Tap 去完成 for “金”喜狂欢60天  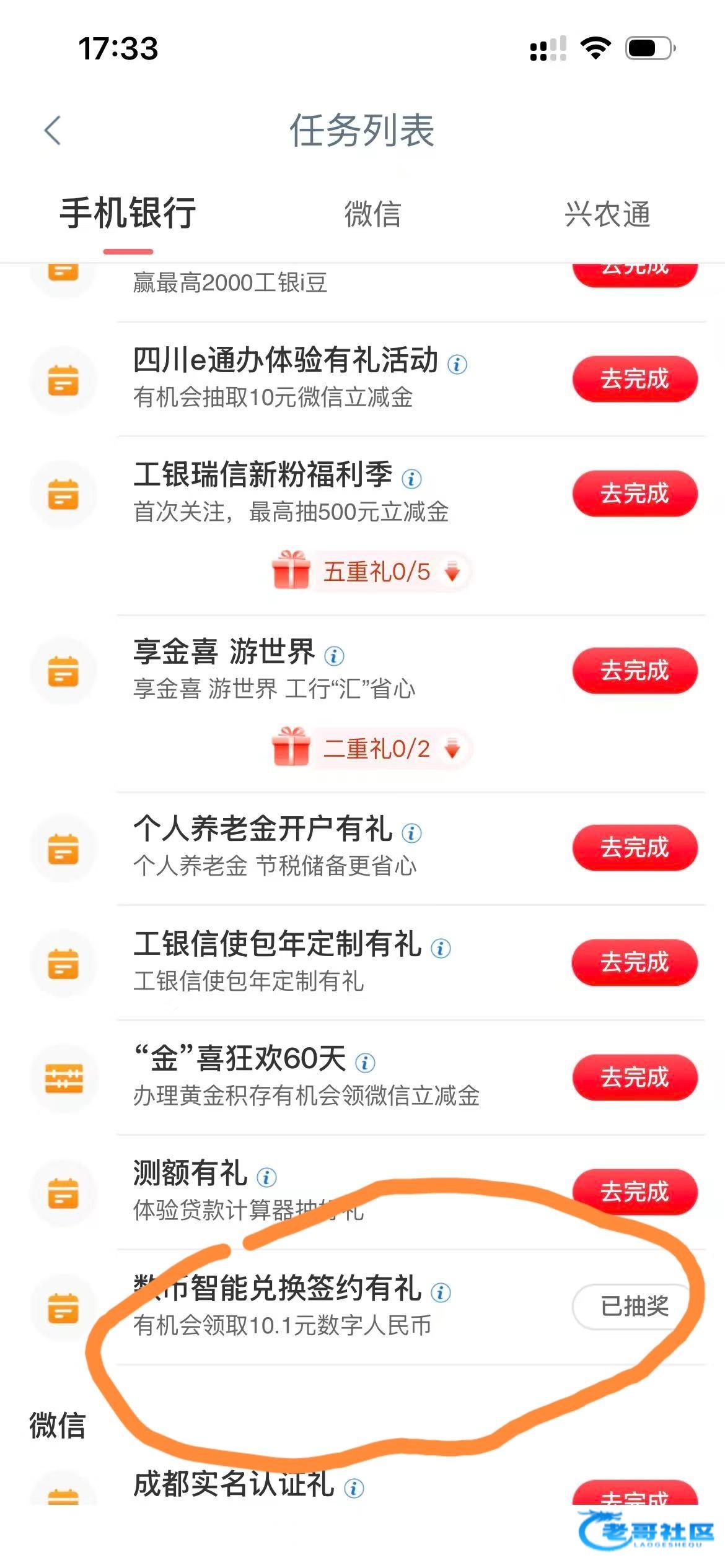point(635,1078)
